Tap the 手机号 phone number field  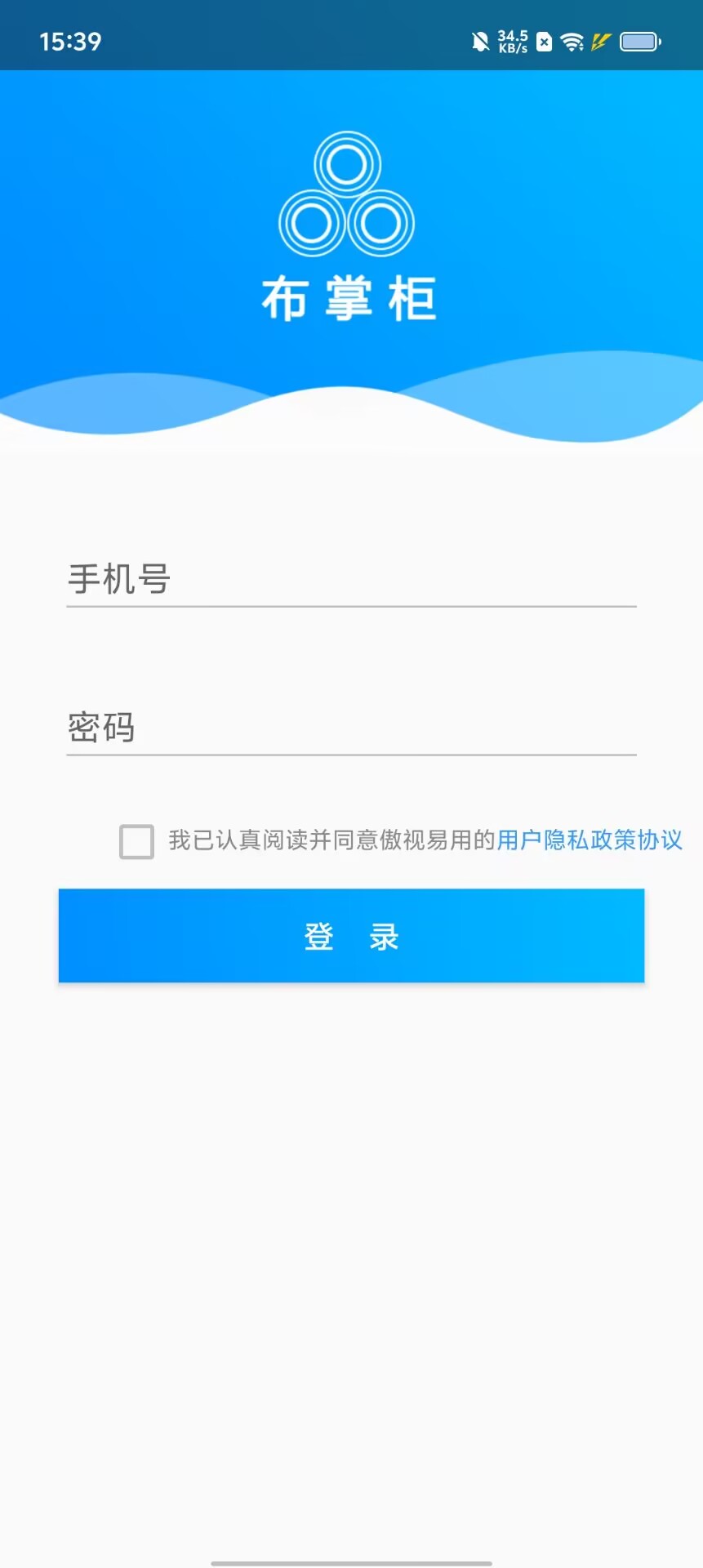(x=351, y=579)
